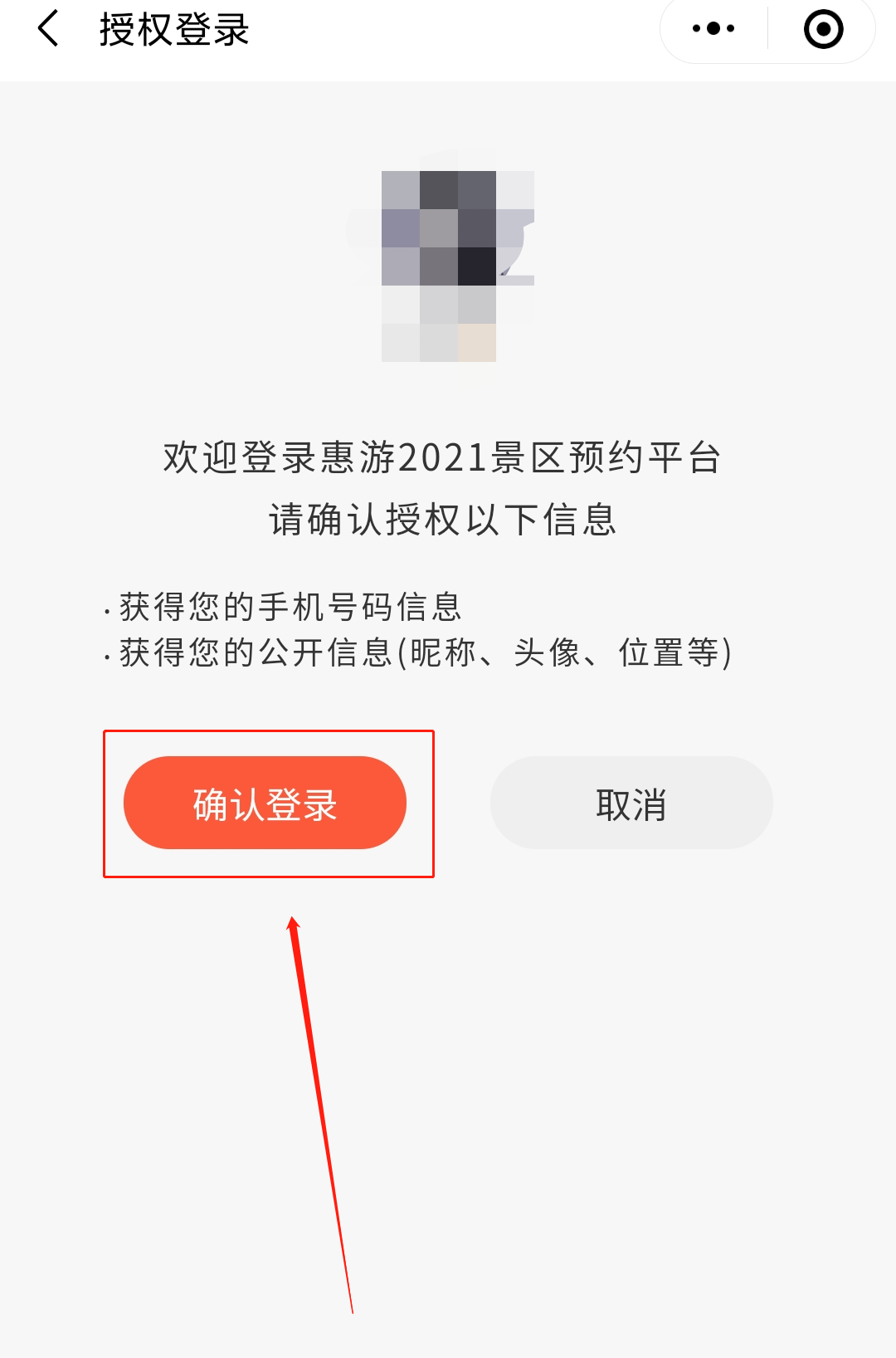The image size is (896, 1358).
Task: Go back from the 授权登录 page
Action: click(x=49, y=29)
